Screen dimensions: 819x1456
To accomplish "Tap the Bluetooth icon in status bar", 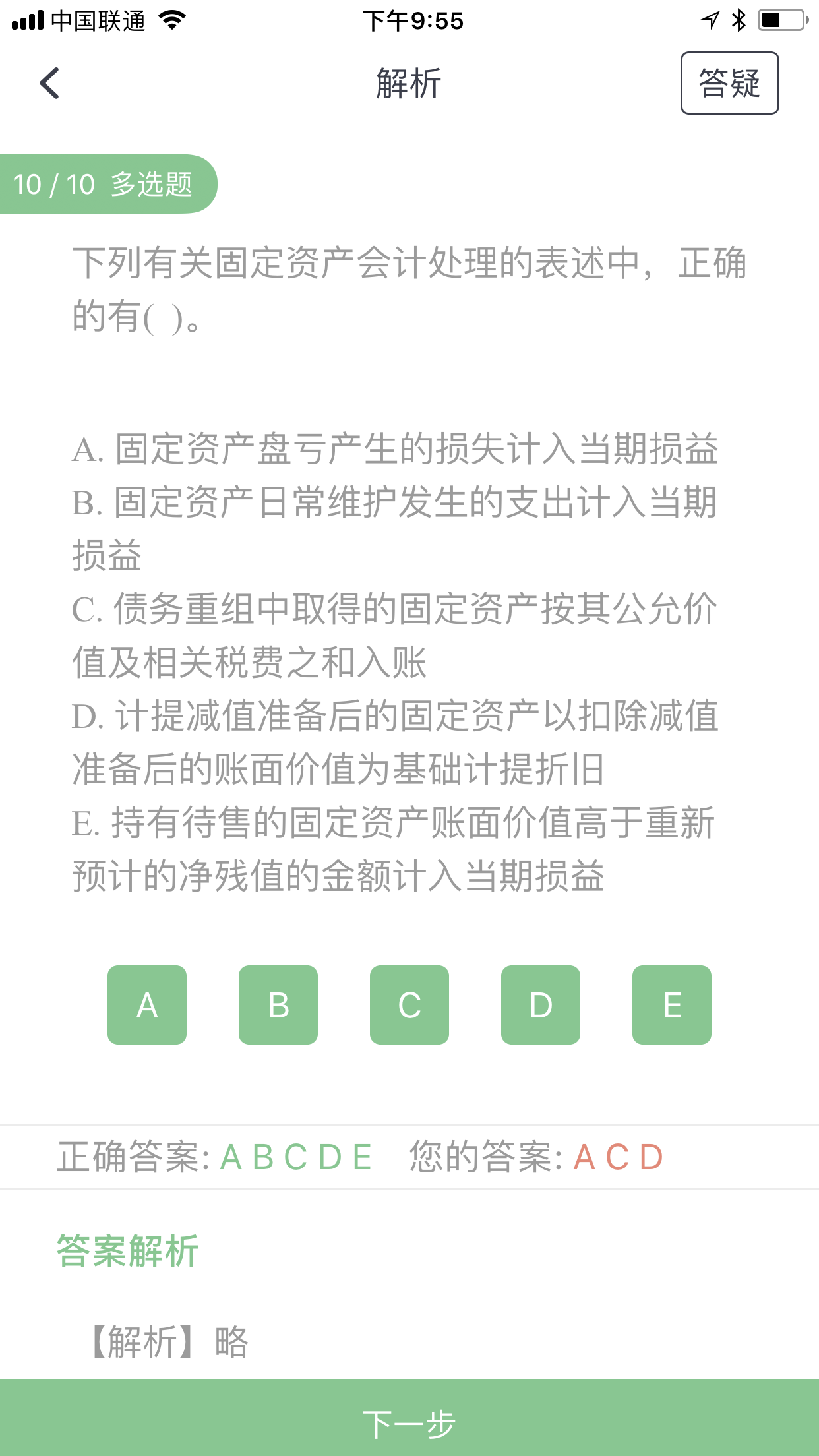I will coord(739,20).
